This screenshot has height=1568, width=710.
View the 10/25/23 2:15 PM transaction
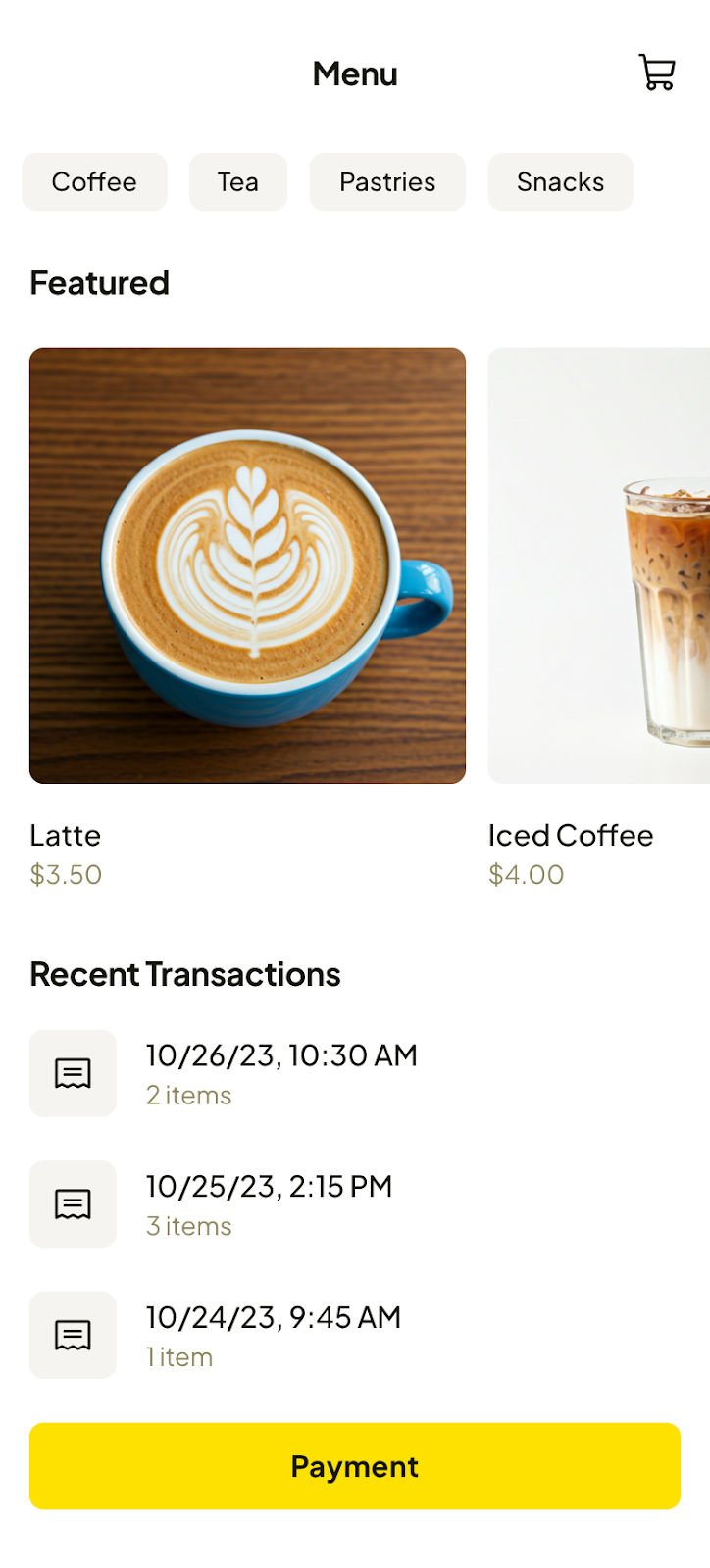269,1204
